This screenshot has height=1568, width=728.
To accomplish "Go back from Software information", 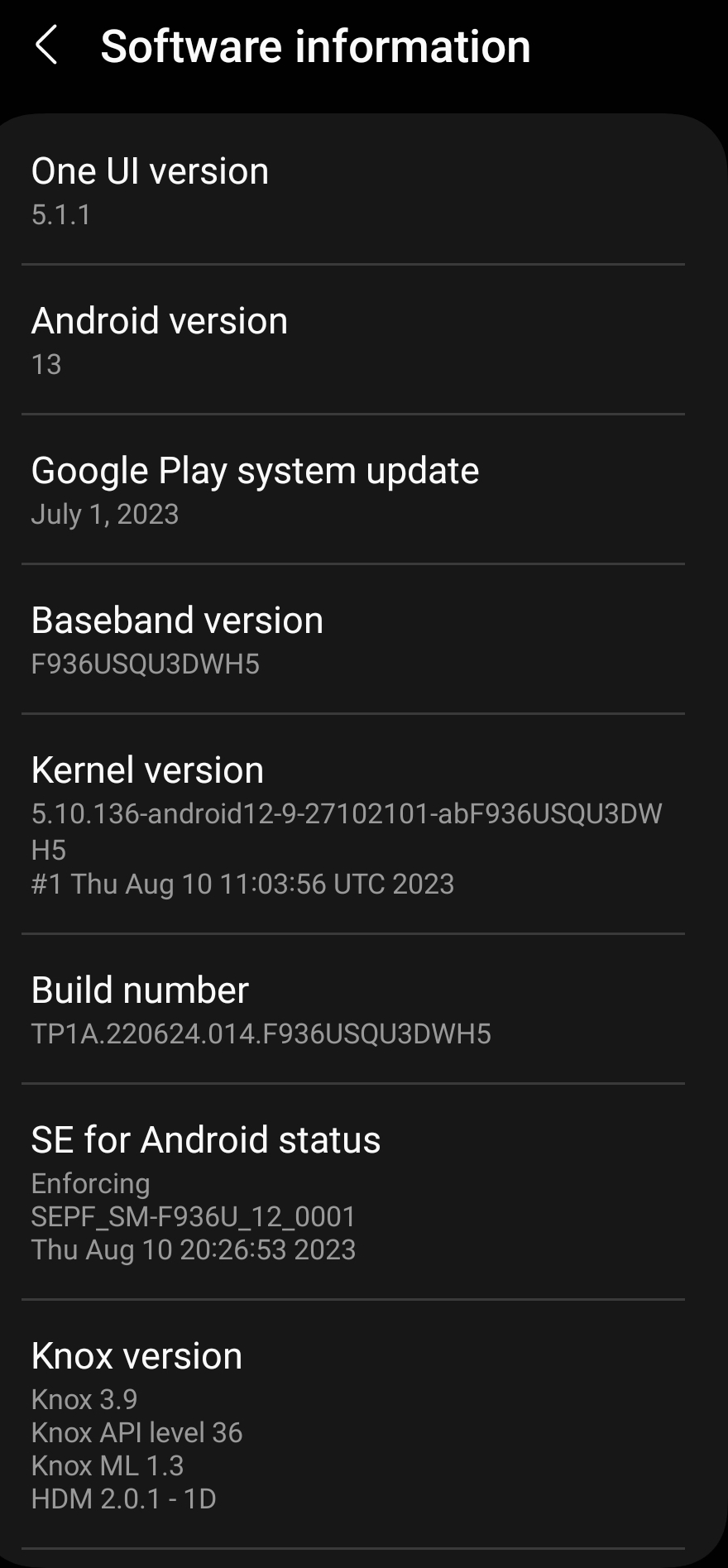I will 47,46.
